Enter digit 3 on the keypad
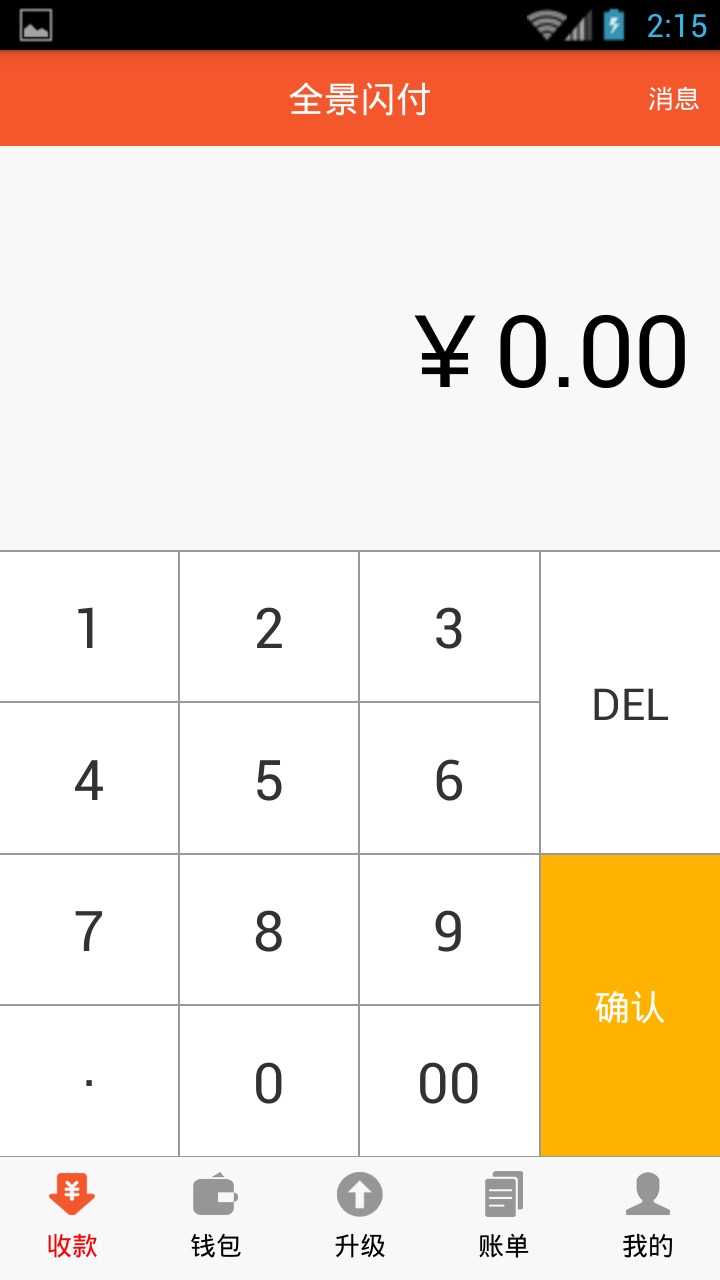Viewport: 720px width, 1280px height. [449, 627]
